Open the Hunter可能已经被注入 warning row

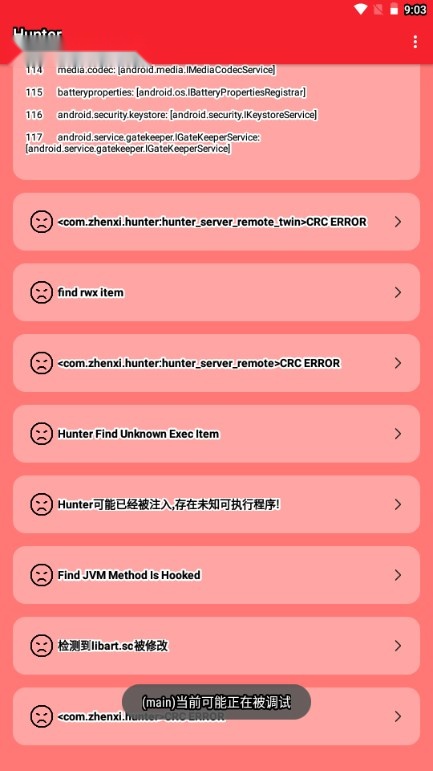pyautogui.click(x=216, y=504)
